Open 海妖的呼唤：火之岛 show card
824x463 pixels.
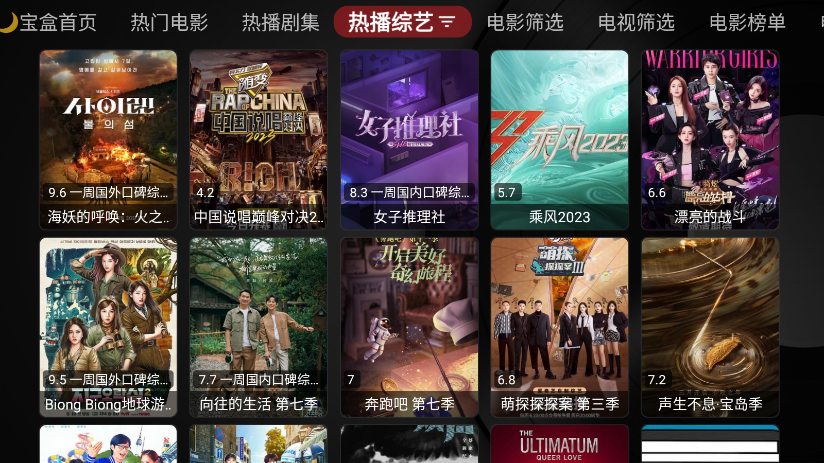click(108, 140)
